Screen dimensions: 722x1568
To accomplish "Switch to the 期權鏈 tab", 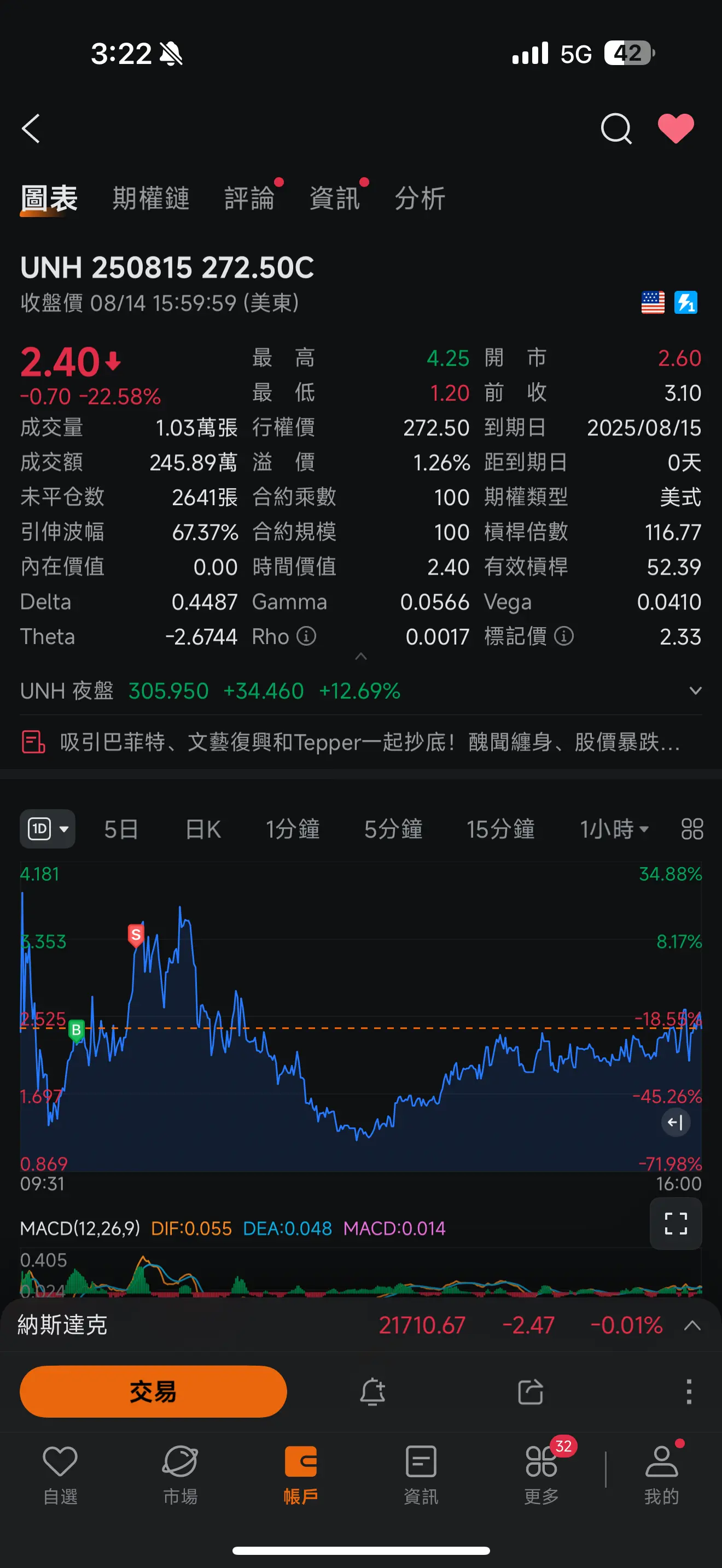I will [x=151, y=198].
